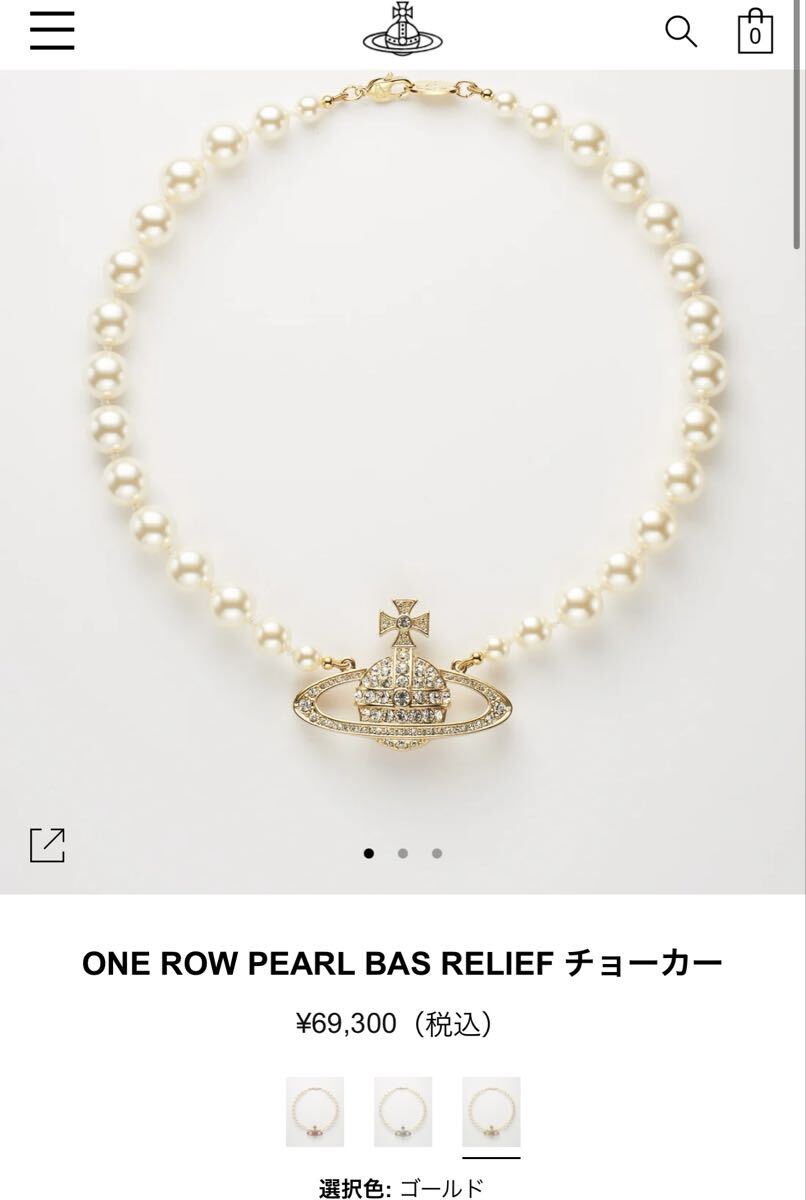806x1200 pixels.
Task: Jump to the second image dot
Action: pos(403,853)
